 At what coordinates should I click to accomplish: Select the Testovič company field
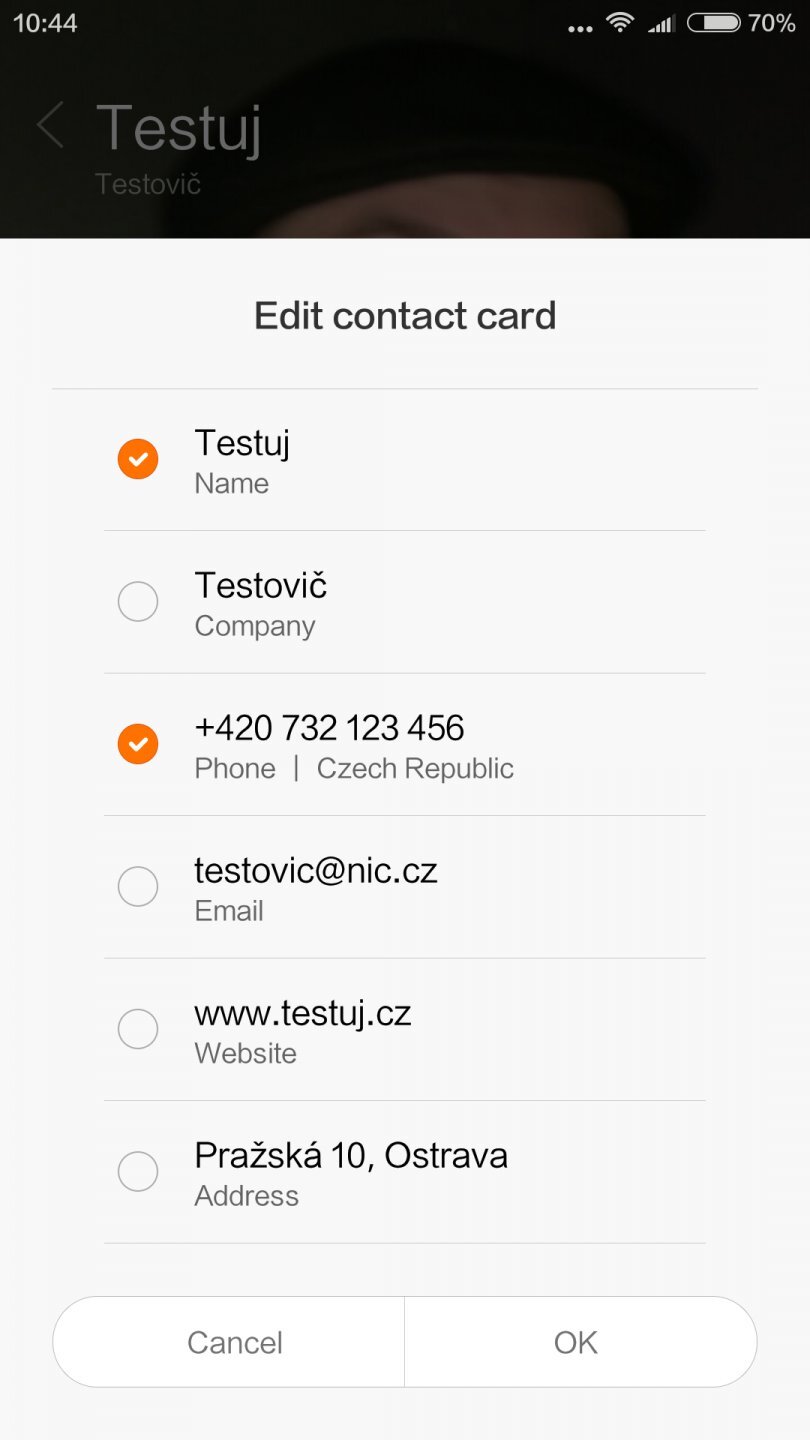point(138,602)
